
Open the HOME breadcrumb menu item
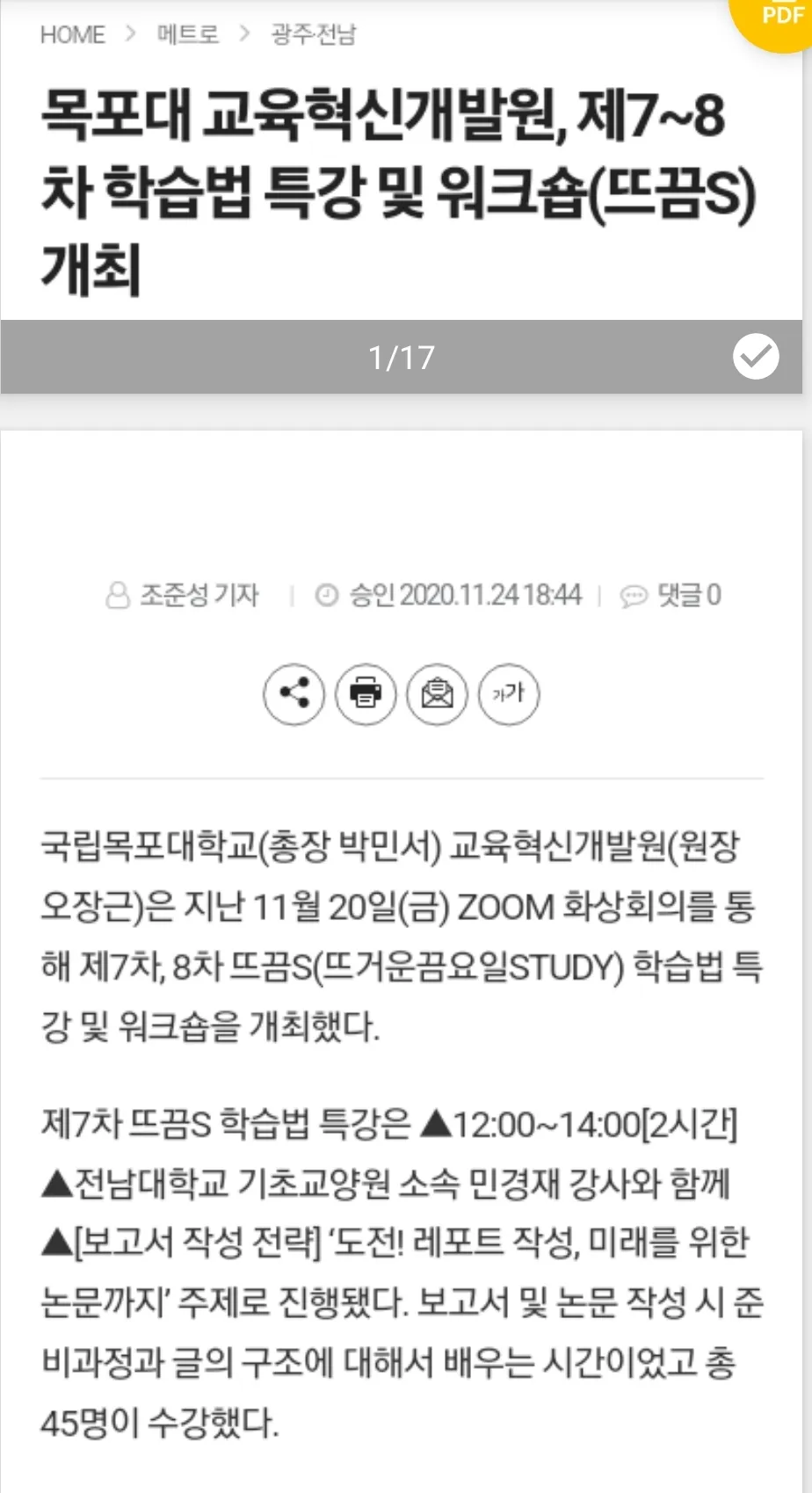tap(73, 35)
